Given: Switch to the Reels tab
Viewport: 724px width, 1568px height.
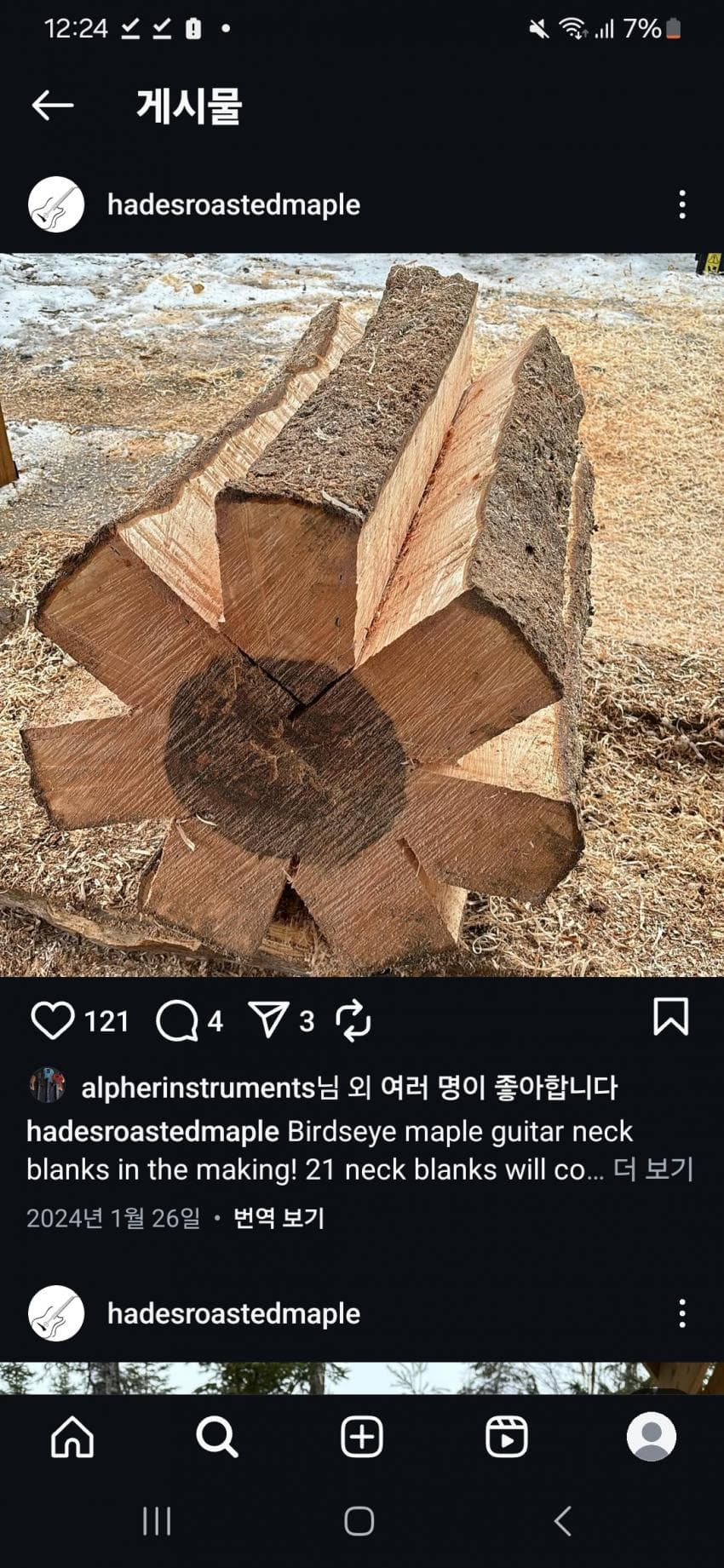Looking at the screenshot, I should tap(507, 1437).
